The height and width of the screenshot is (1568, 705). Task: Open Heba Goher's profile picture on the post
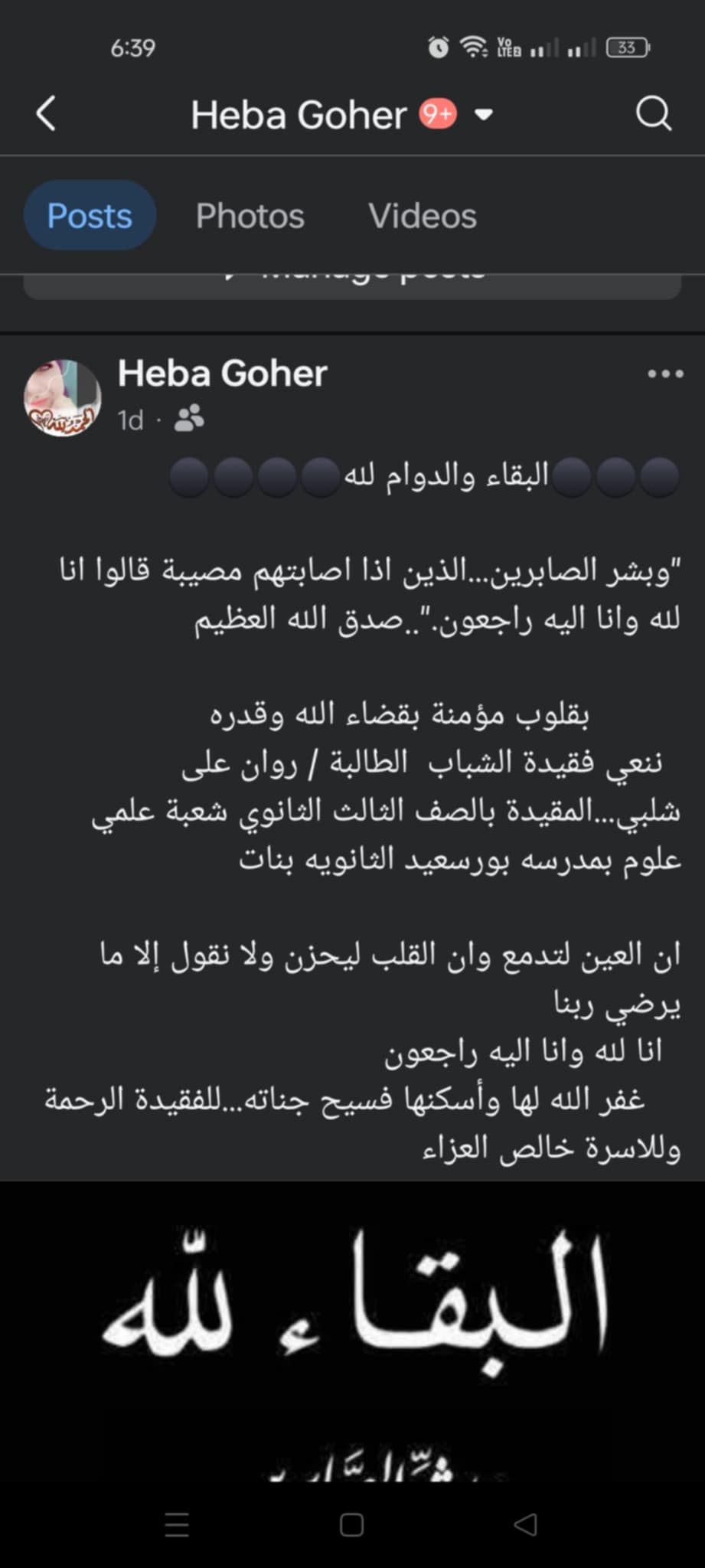pos(63,398)
